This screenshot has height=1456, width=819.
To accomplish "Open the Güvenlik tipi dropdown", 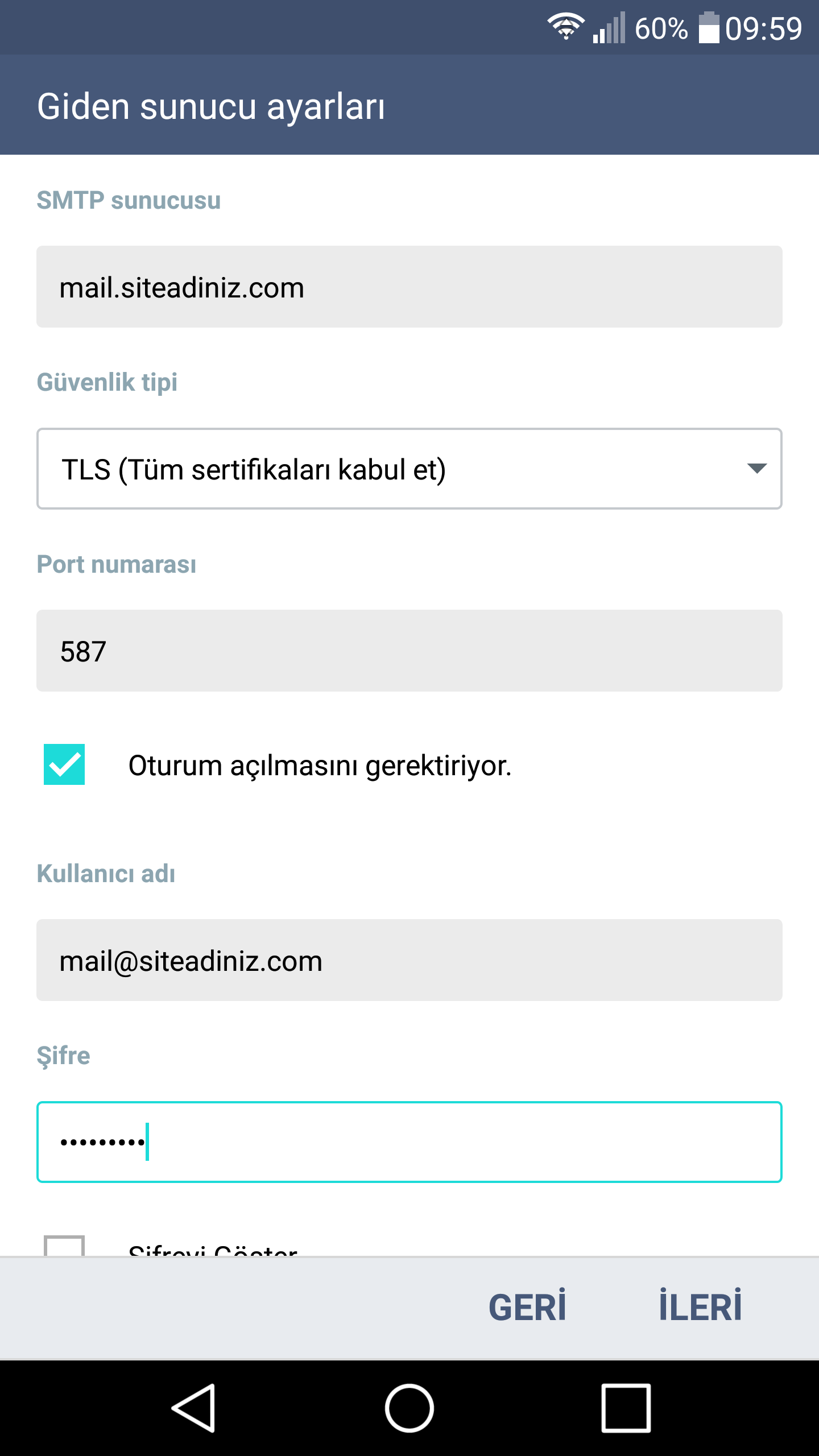I will click(x=409, y=469).
